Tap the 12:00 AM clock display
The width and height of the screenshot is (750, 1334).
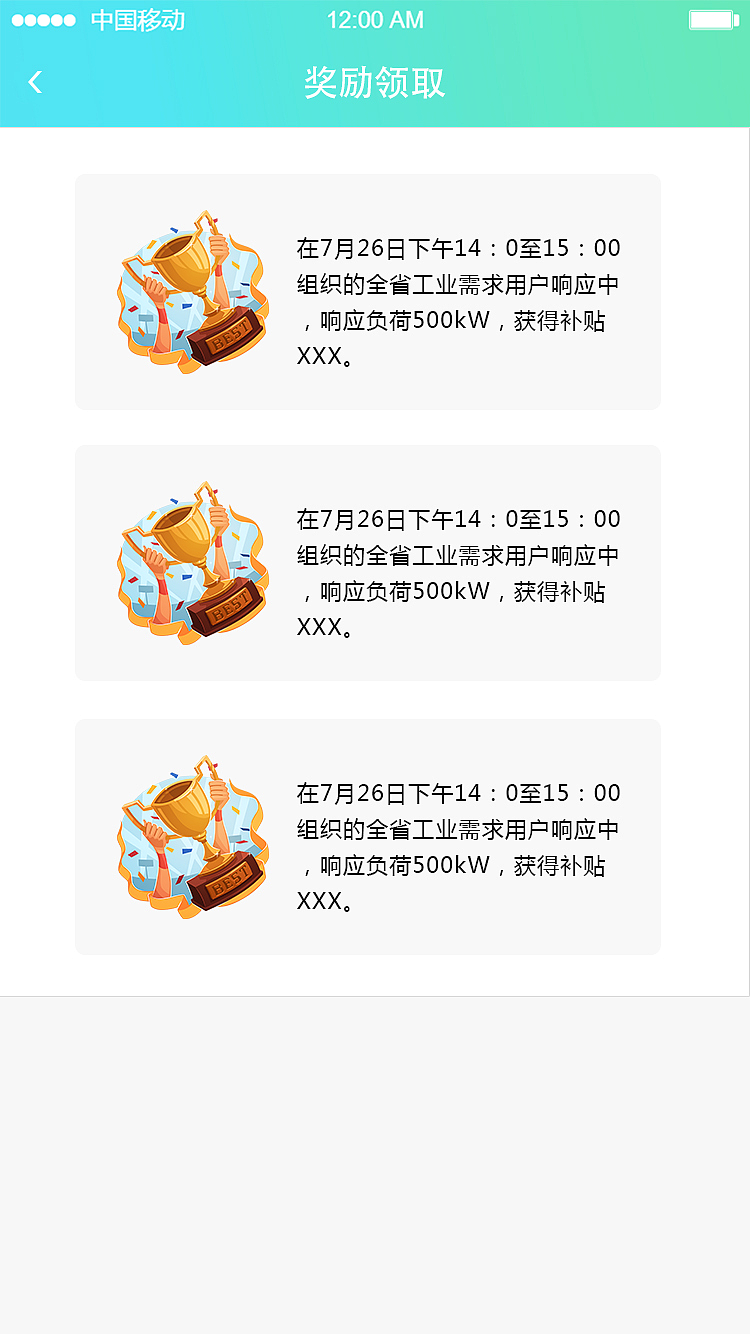pos(375,18)
